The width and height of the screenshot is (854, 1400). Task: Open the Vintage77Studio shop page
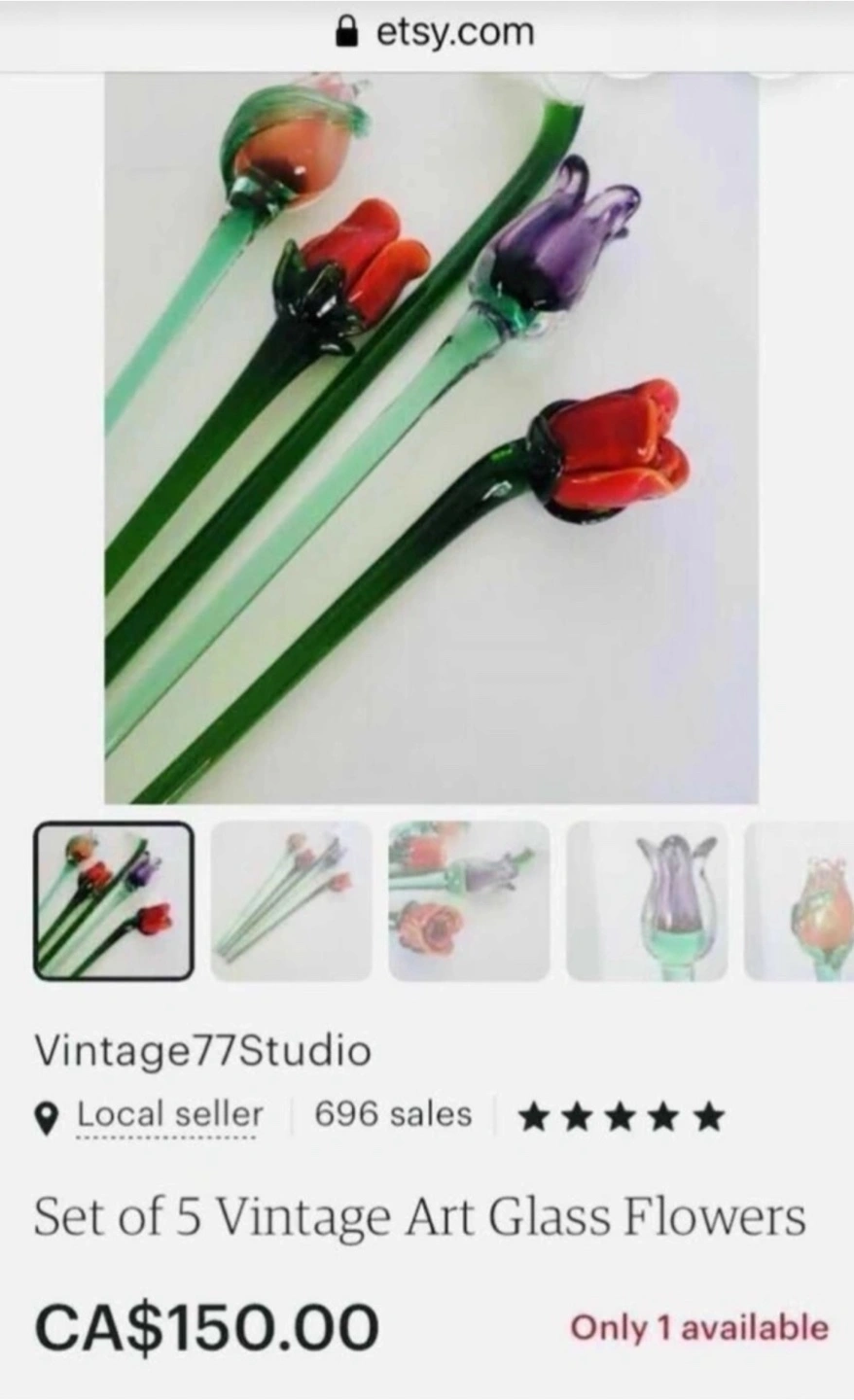point(202,1050)
